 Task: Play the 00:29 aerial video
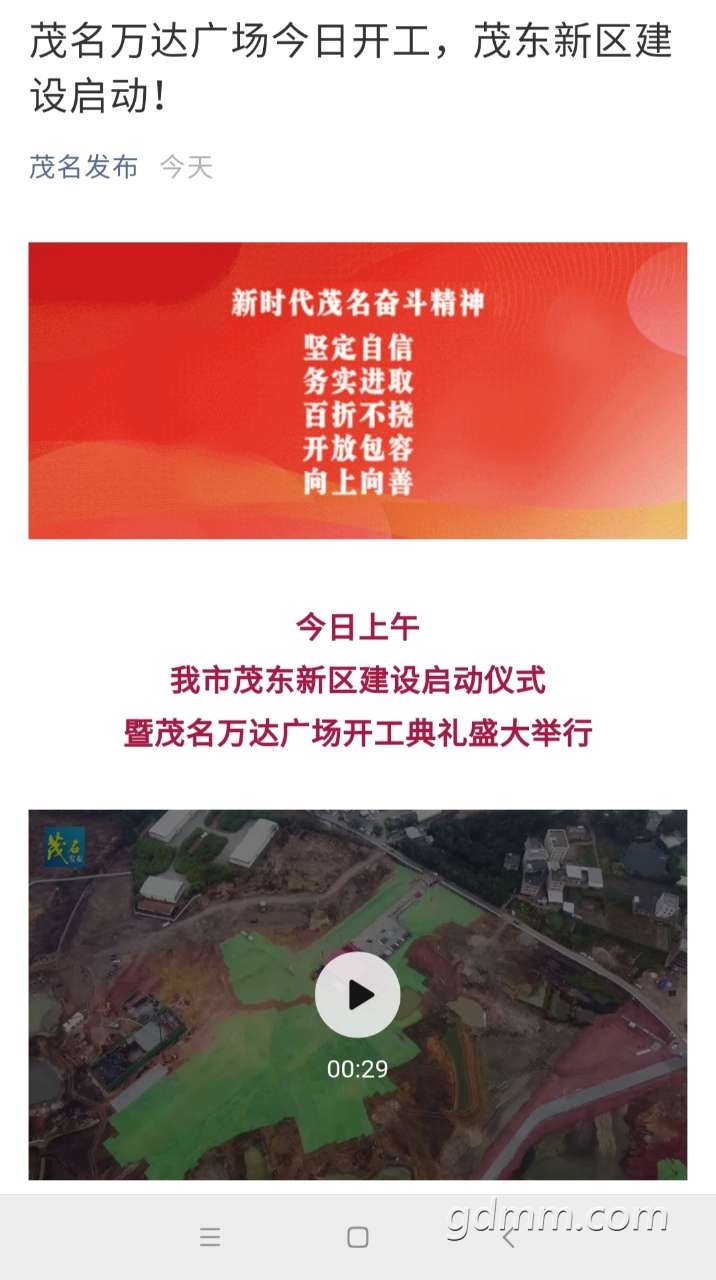[x=357, y=994]
